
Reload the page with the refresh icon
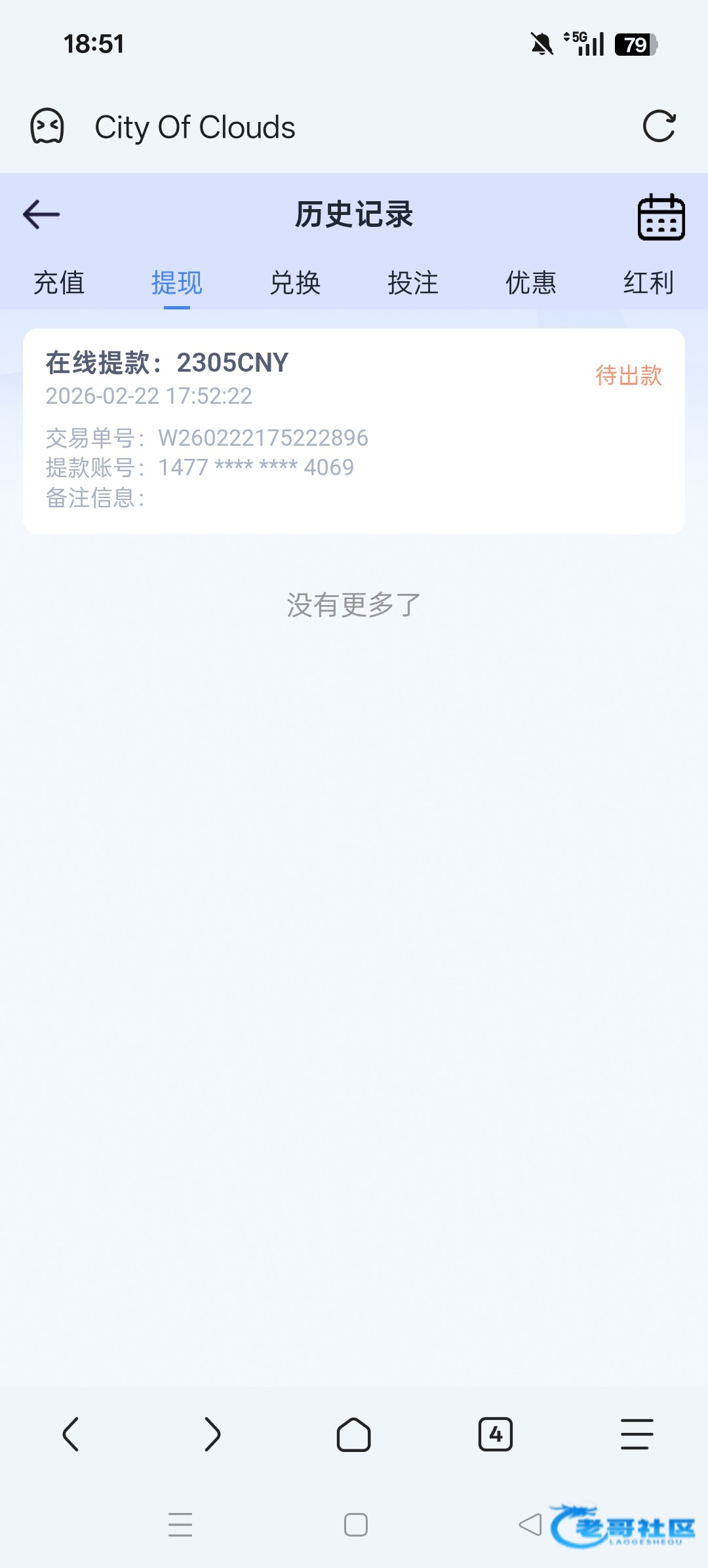click(x=659, y=127)
